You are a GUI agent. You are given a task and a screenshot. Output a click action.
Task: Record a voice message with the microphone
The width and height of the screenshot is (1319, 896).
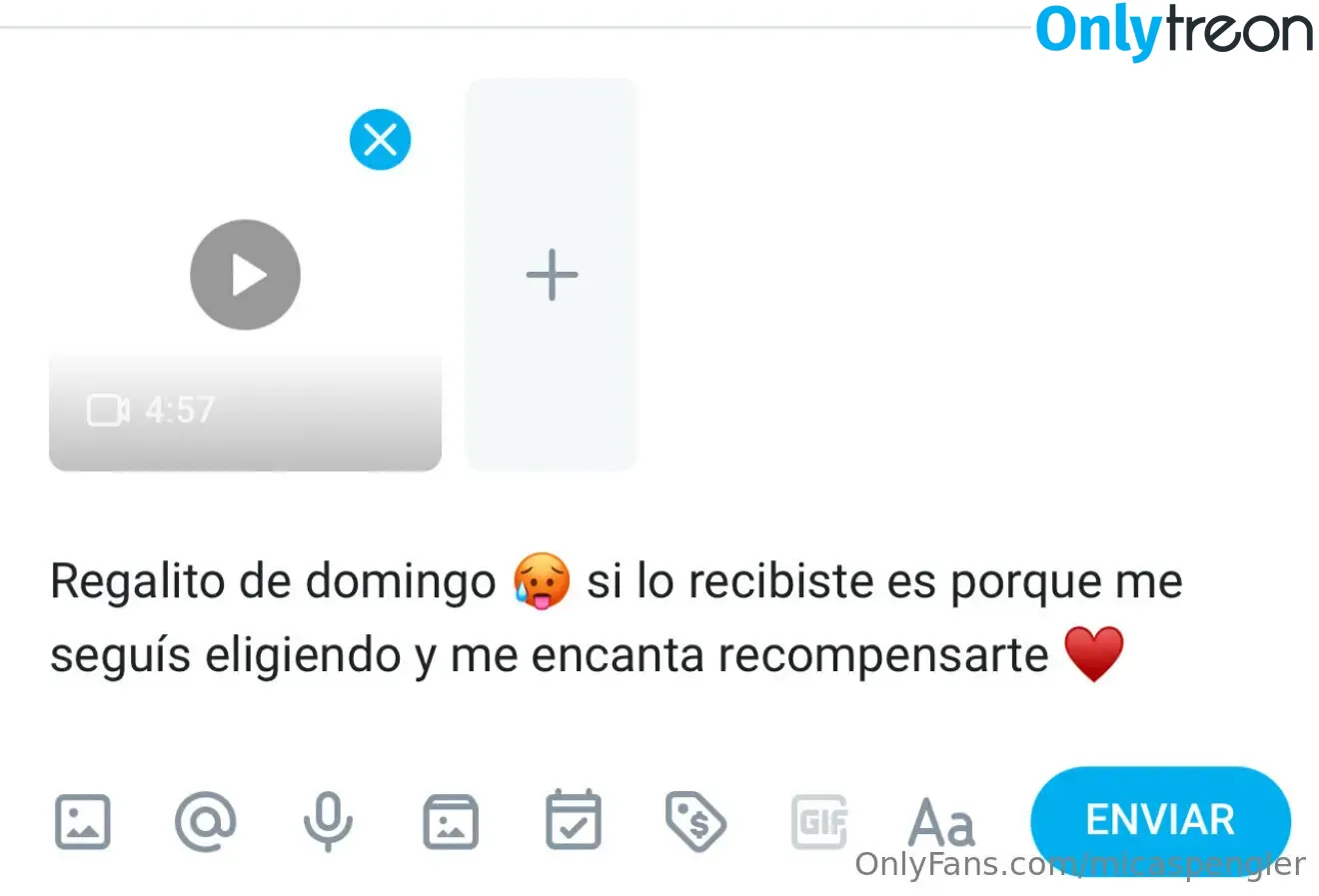tap(328, 821)
